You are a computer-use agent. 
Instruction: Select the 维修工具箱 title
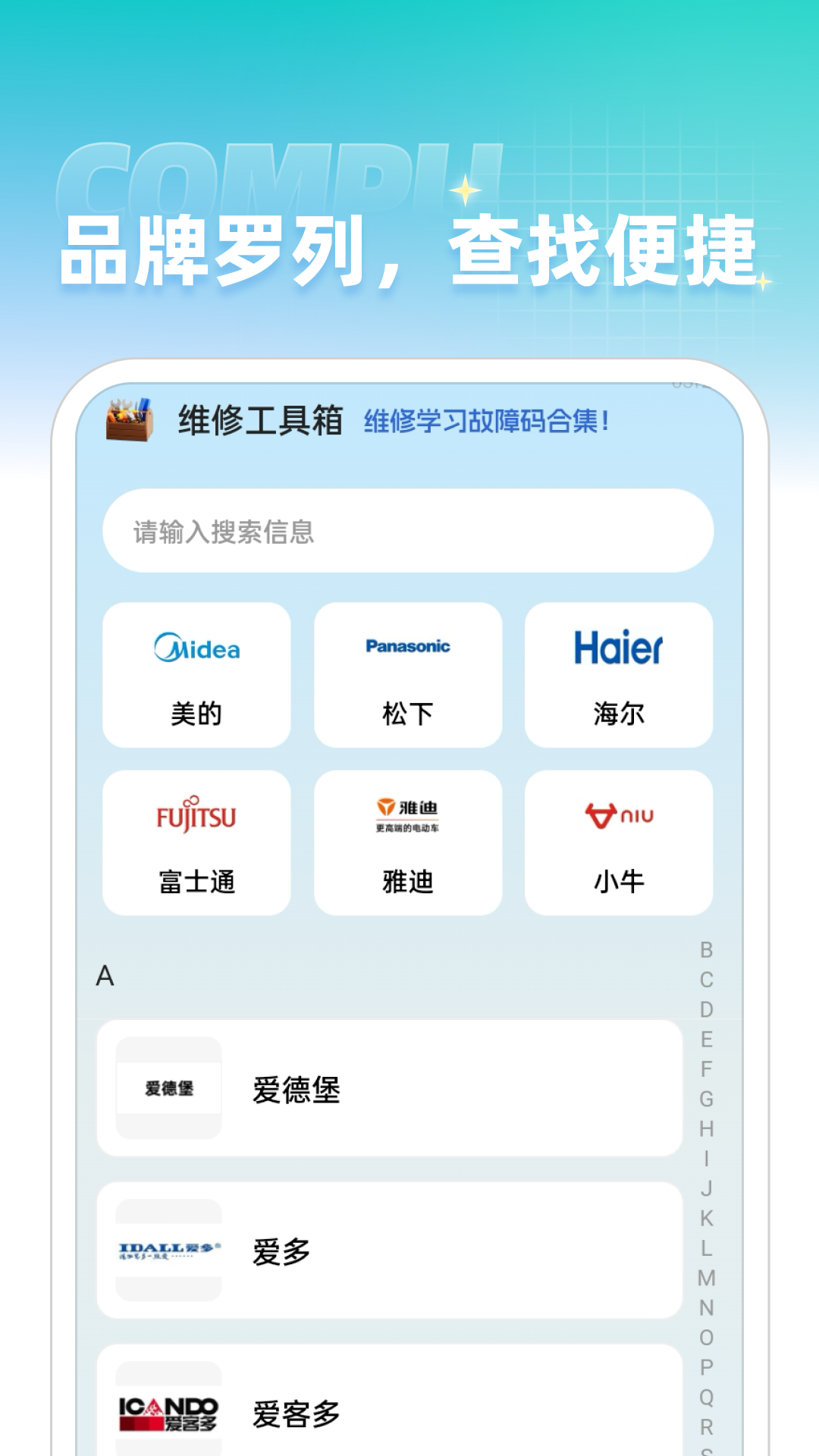[261, 419]
